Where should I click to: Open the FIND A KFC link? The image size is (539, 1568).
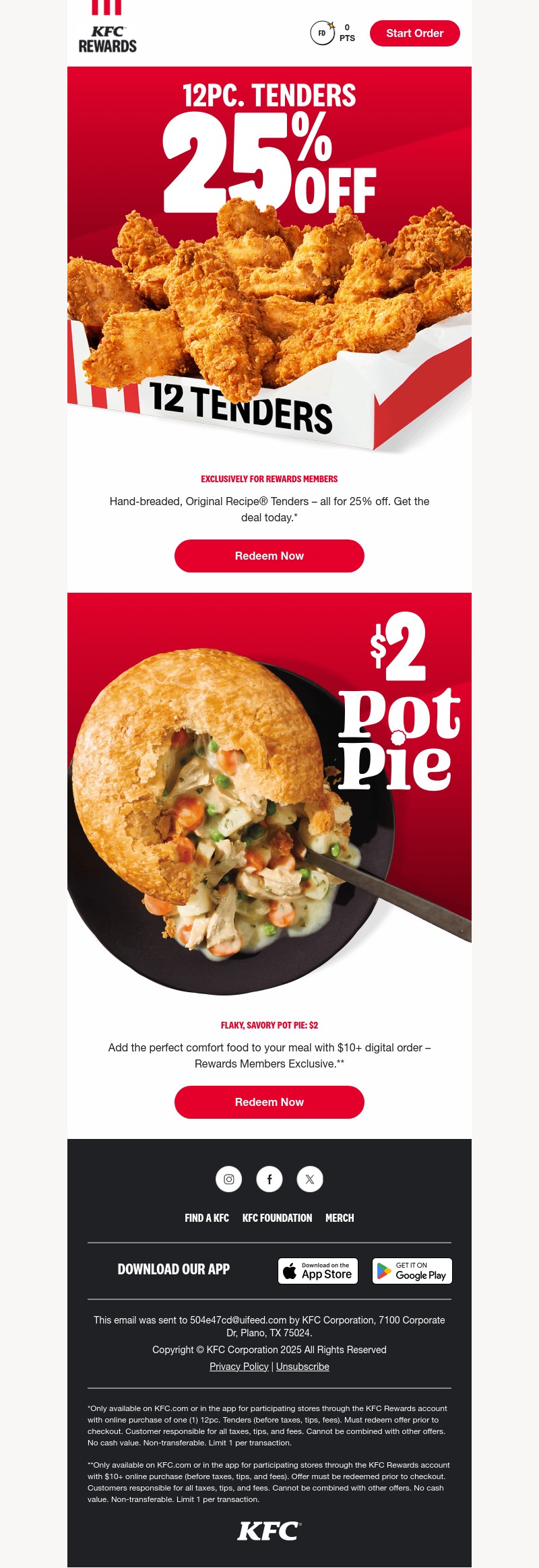pos(205,1218)
